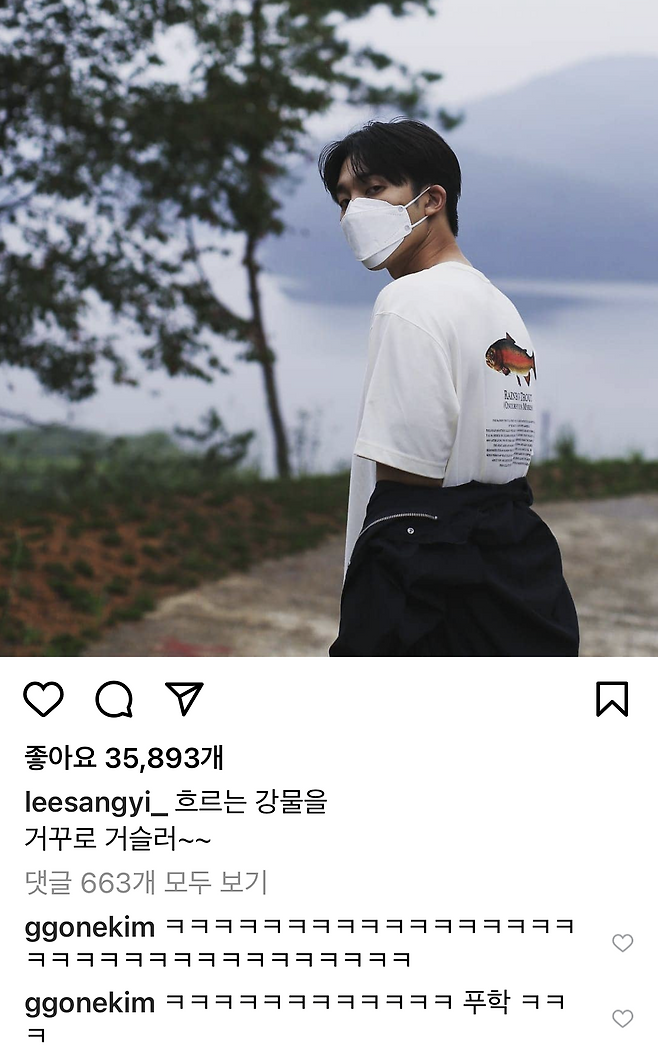Open the comment bubble icon
This screenshot has height=1054, width=658.
click(x=114, y=699)
